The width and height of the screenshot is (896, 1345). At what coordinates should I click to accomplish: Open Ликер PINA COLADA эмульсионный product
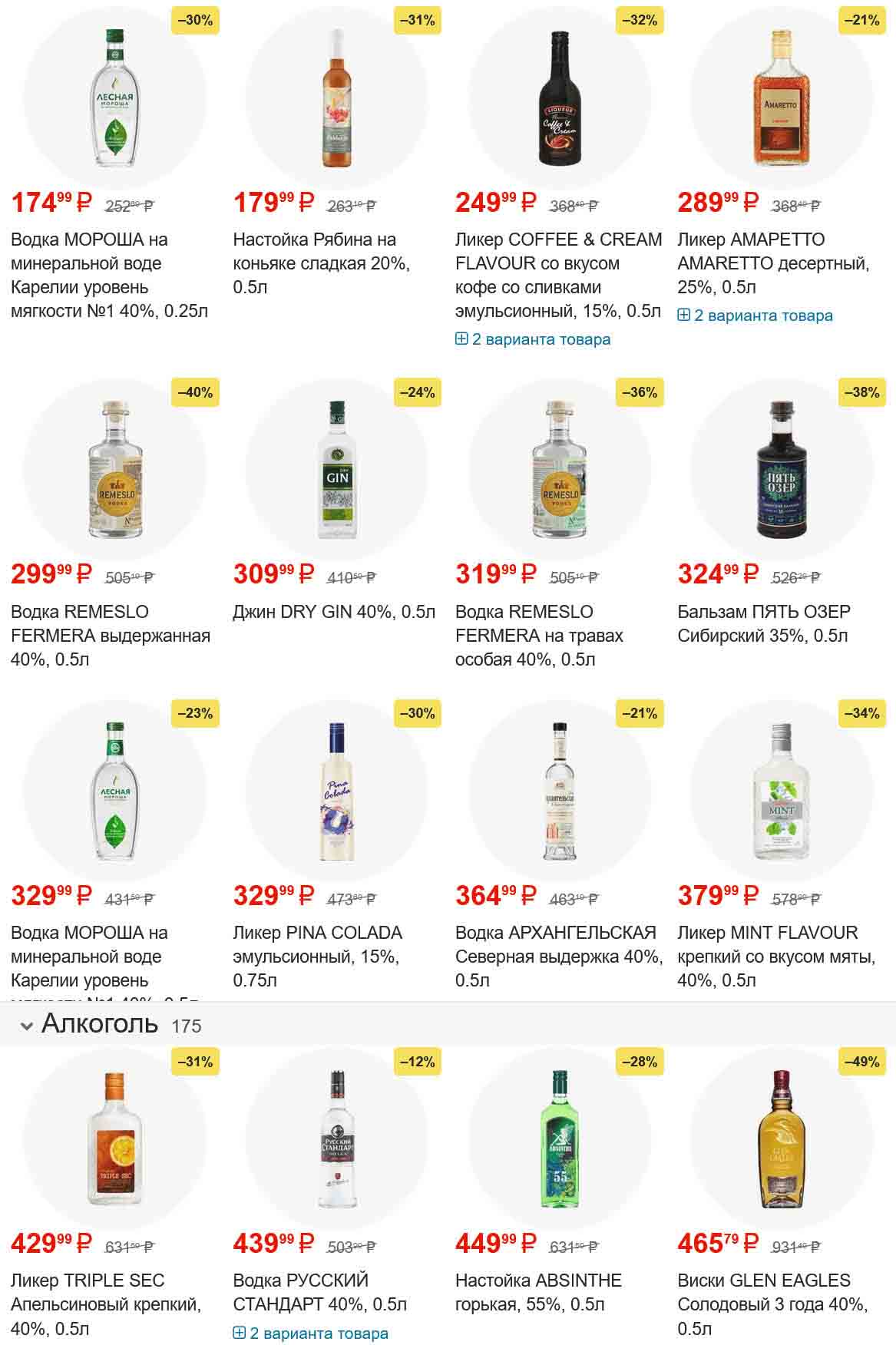click(317, 956)
